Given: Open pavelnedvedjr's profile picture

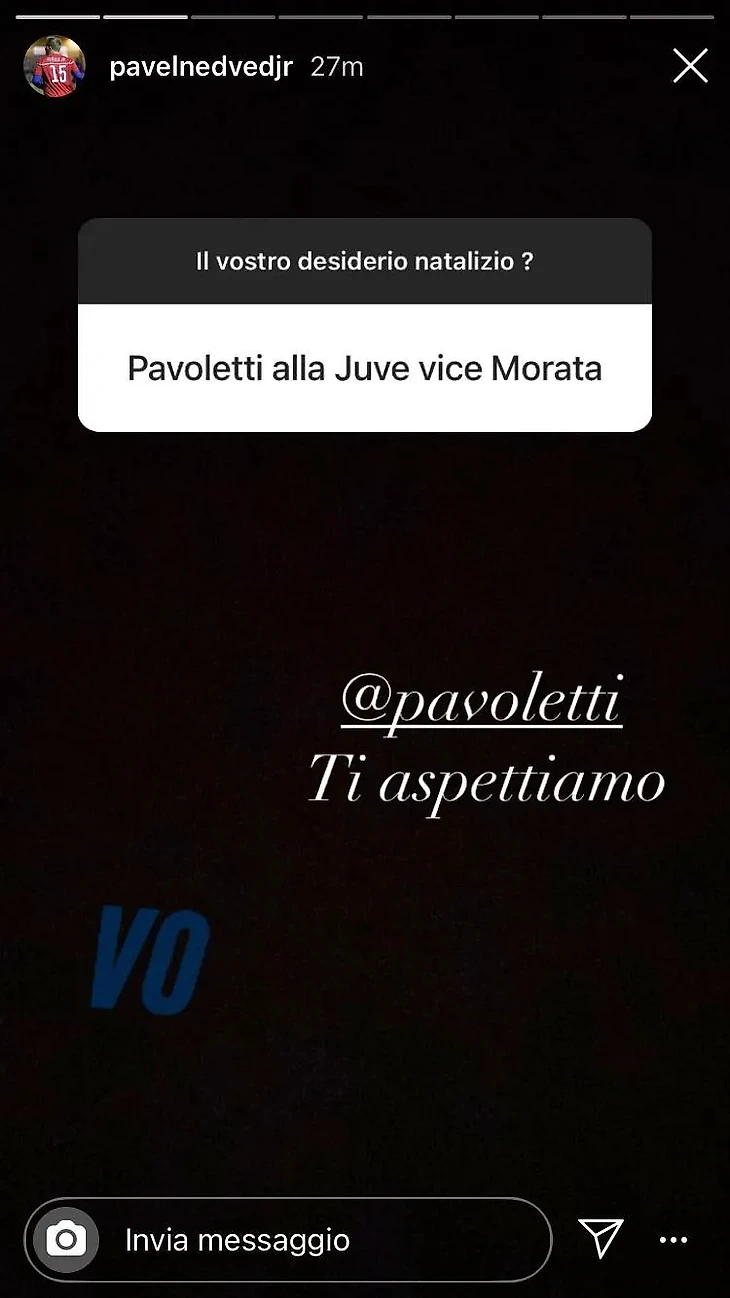Looking at the screenshot, I should pos(54,67).
